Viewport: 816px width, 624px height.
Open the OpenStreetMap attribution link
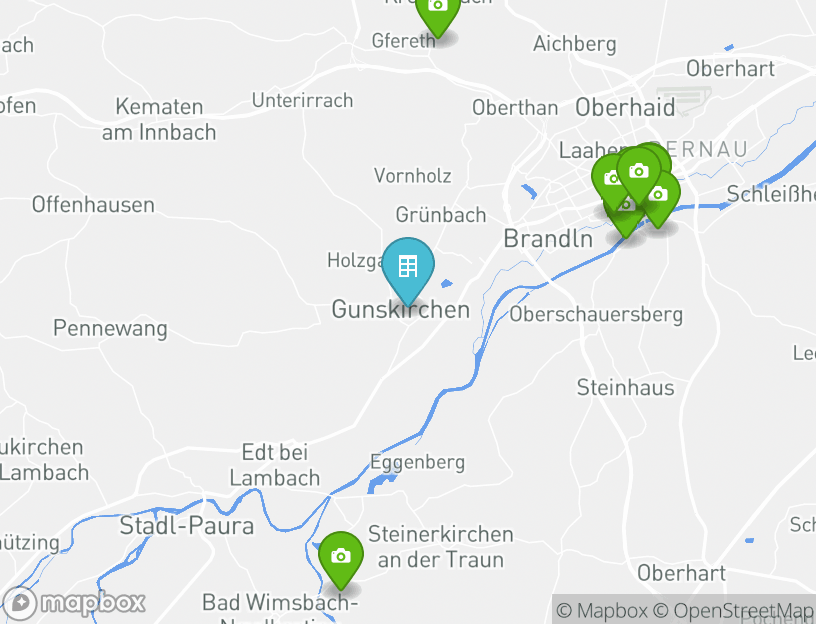point(737,610)
